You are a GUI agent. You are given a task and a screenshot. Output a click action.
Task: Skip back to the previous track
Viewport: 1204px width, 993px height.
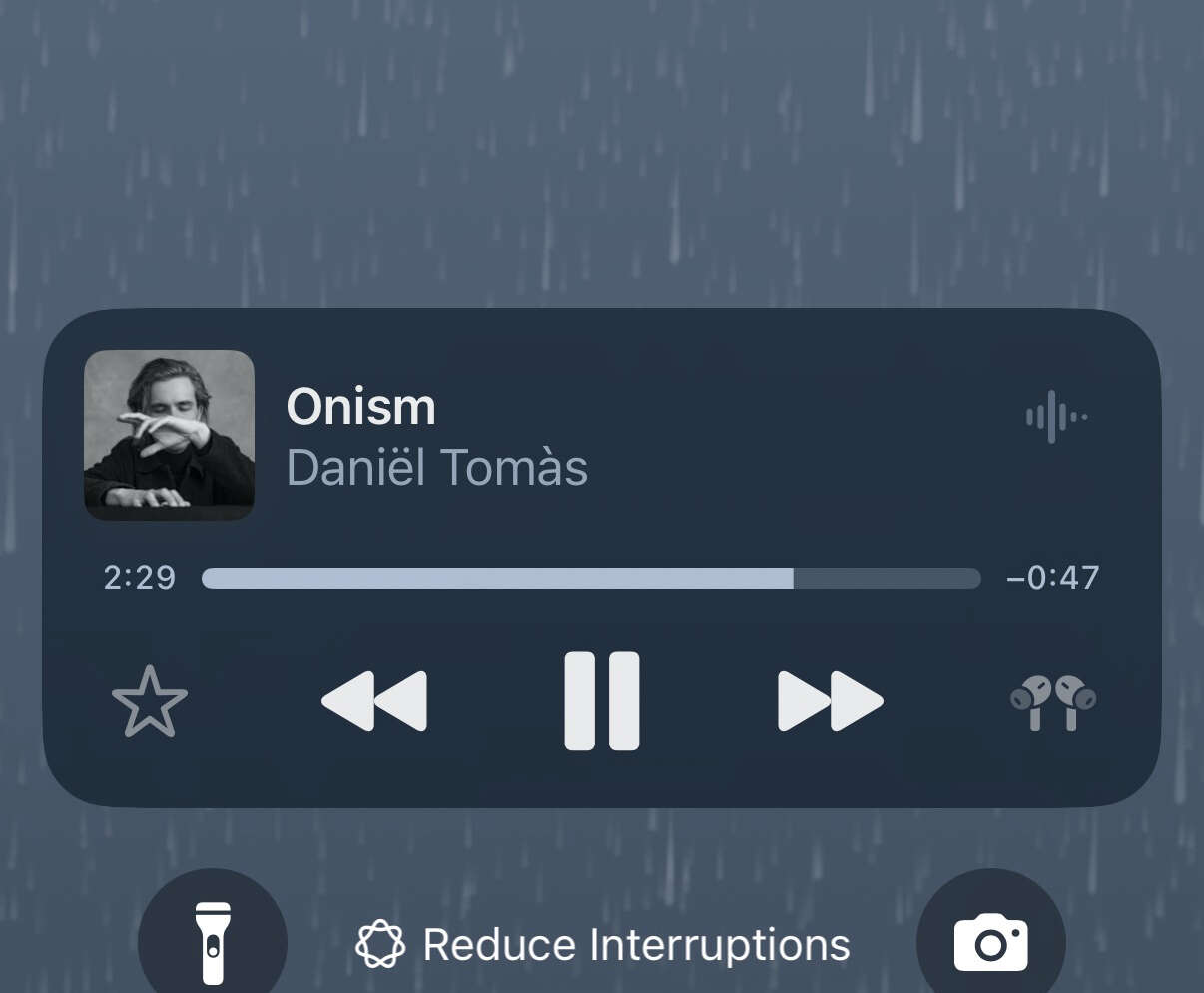[374, 701]
